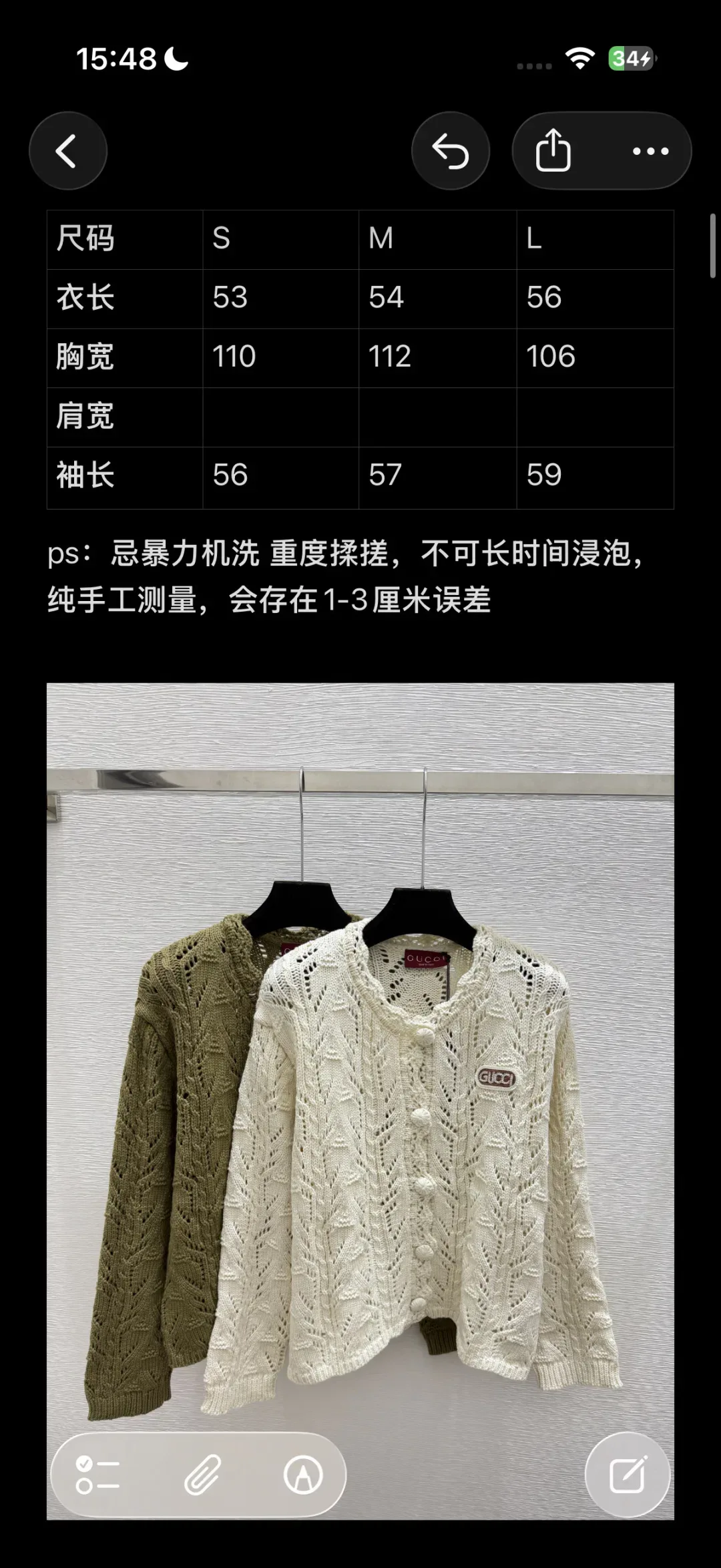721x1568 pixels.
Task: Attach a file with the paperclip
Action: point(202,1475)
